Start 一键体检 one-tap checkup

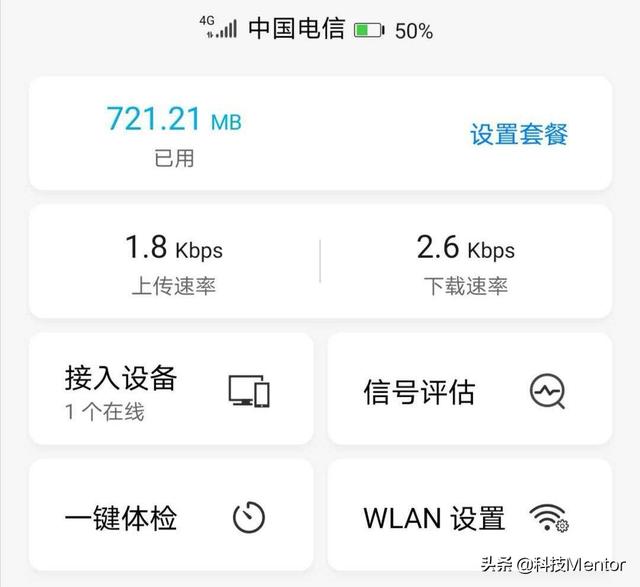click(171, 517)
